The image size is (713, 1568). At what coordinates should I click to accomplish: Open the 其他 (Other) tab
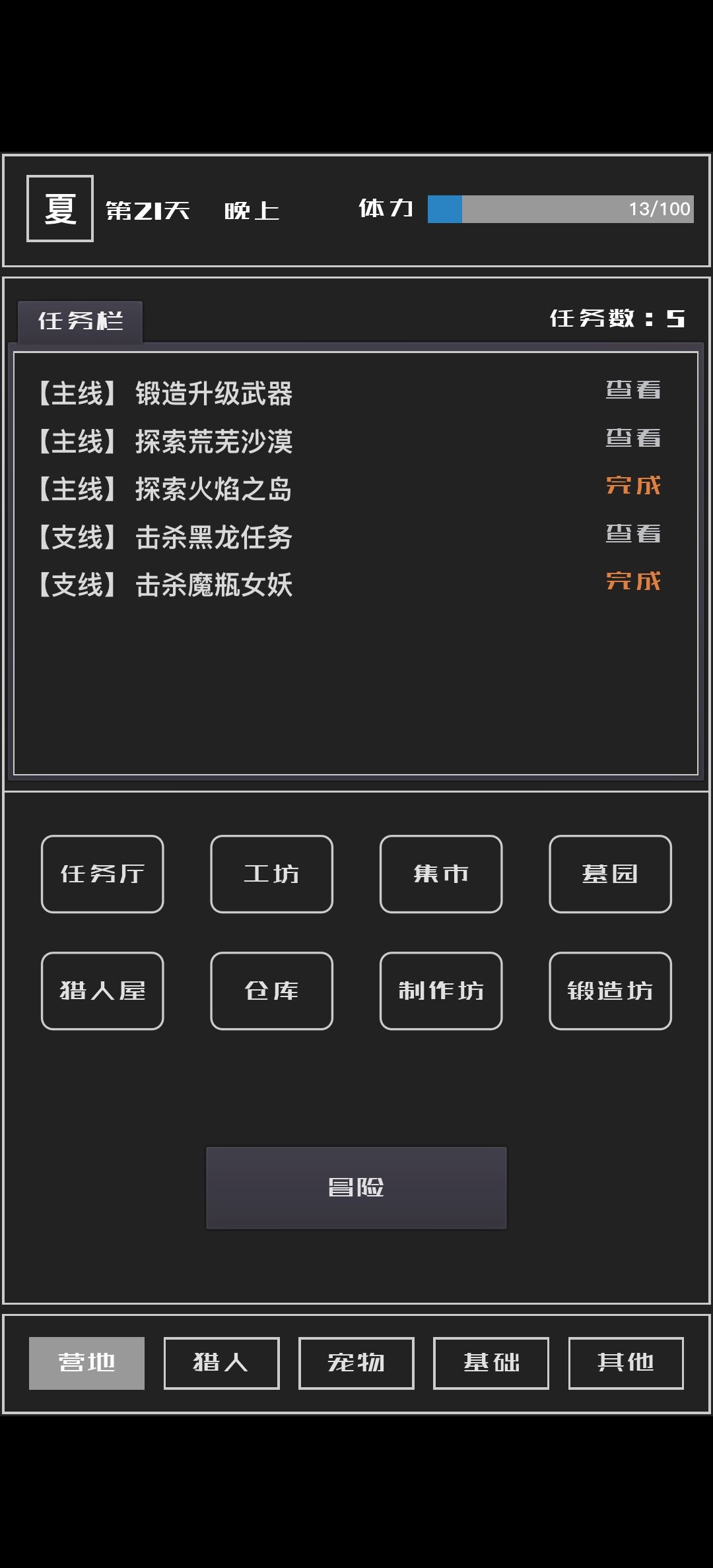click(x=625, y=1362)
